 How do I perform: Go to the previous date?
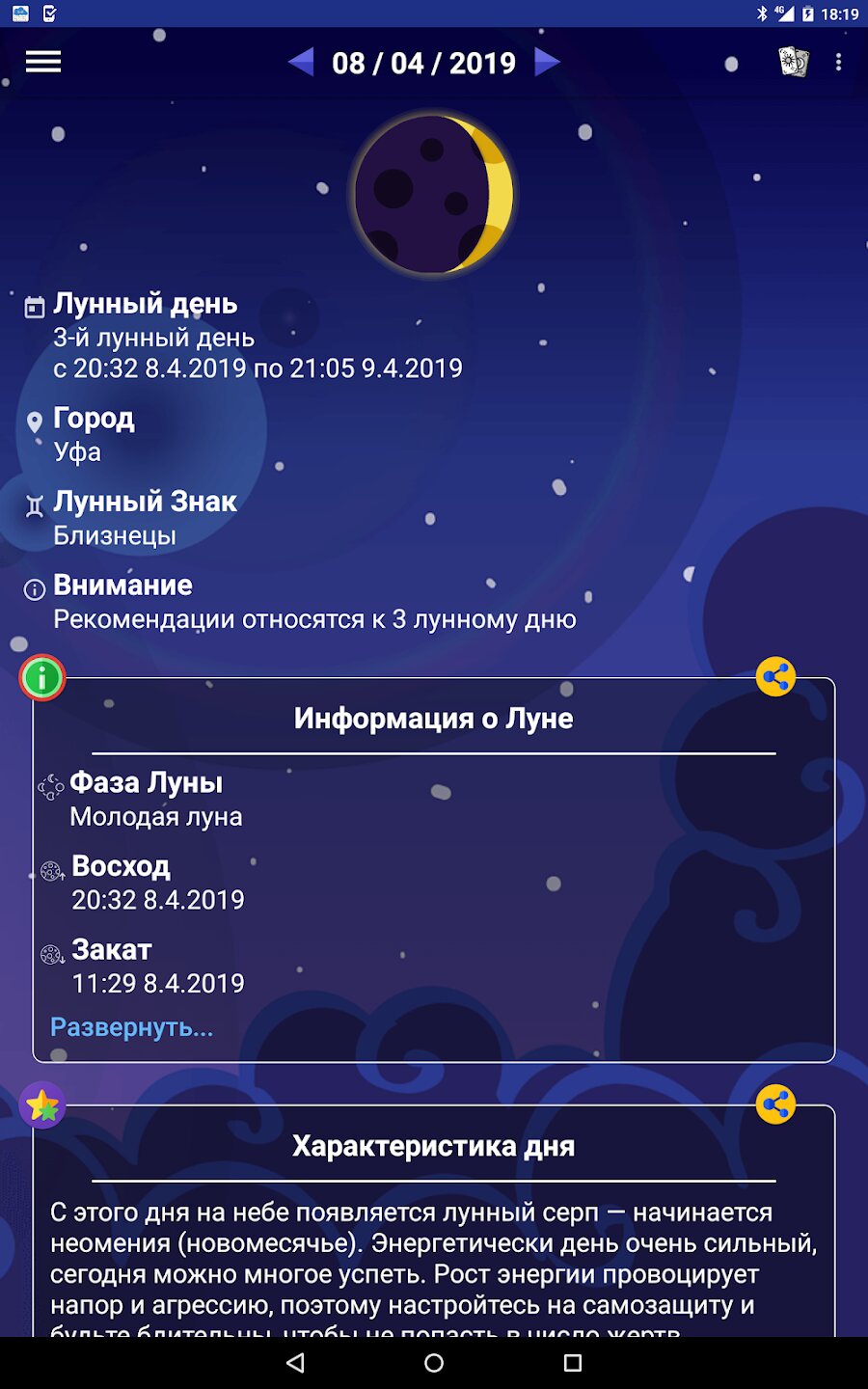(301, 62)
